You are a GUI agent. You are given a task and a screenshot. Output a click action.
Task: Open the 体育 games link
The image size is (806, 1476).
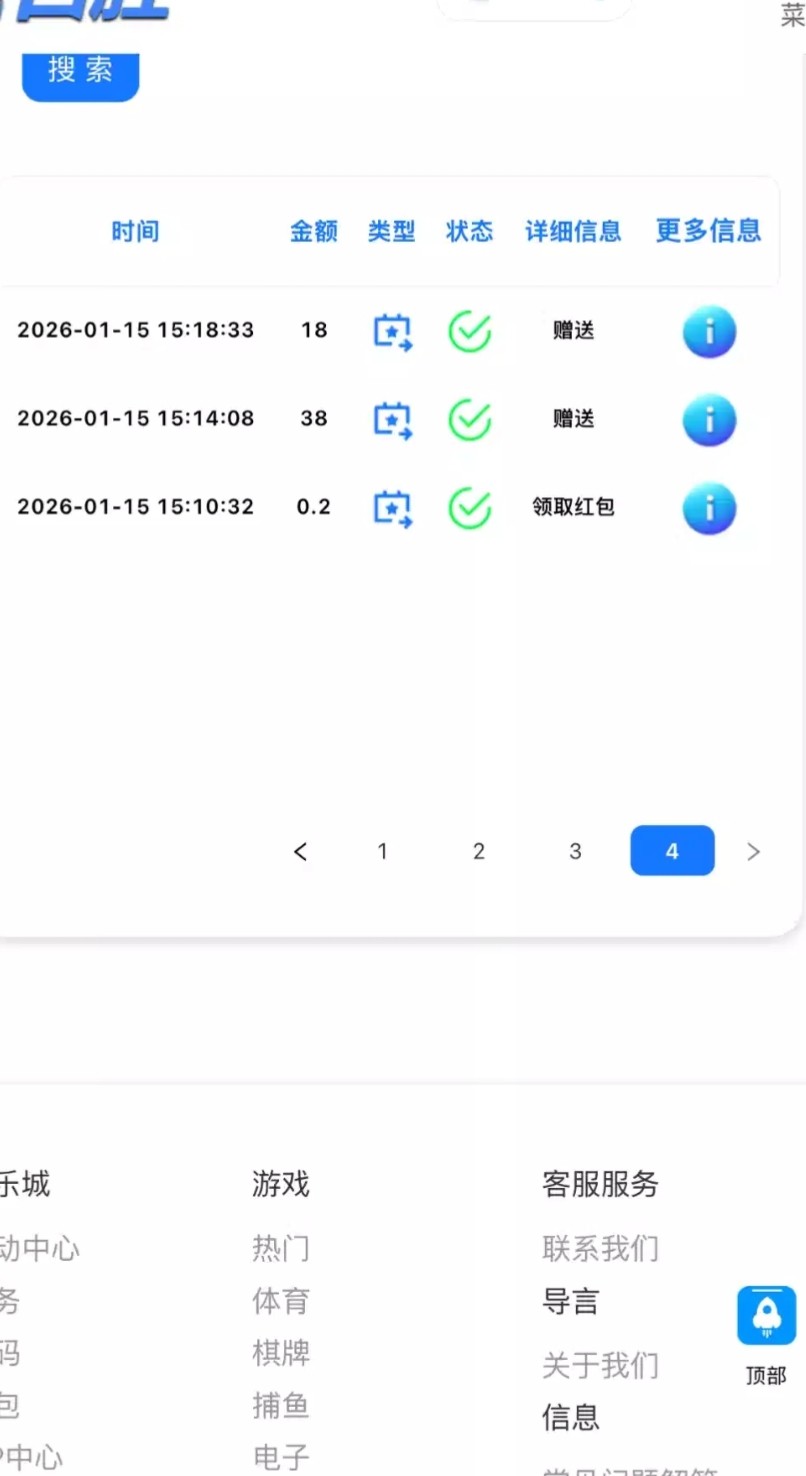[281, 1301]
